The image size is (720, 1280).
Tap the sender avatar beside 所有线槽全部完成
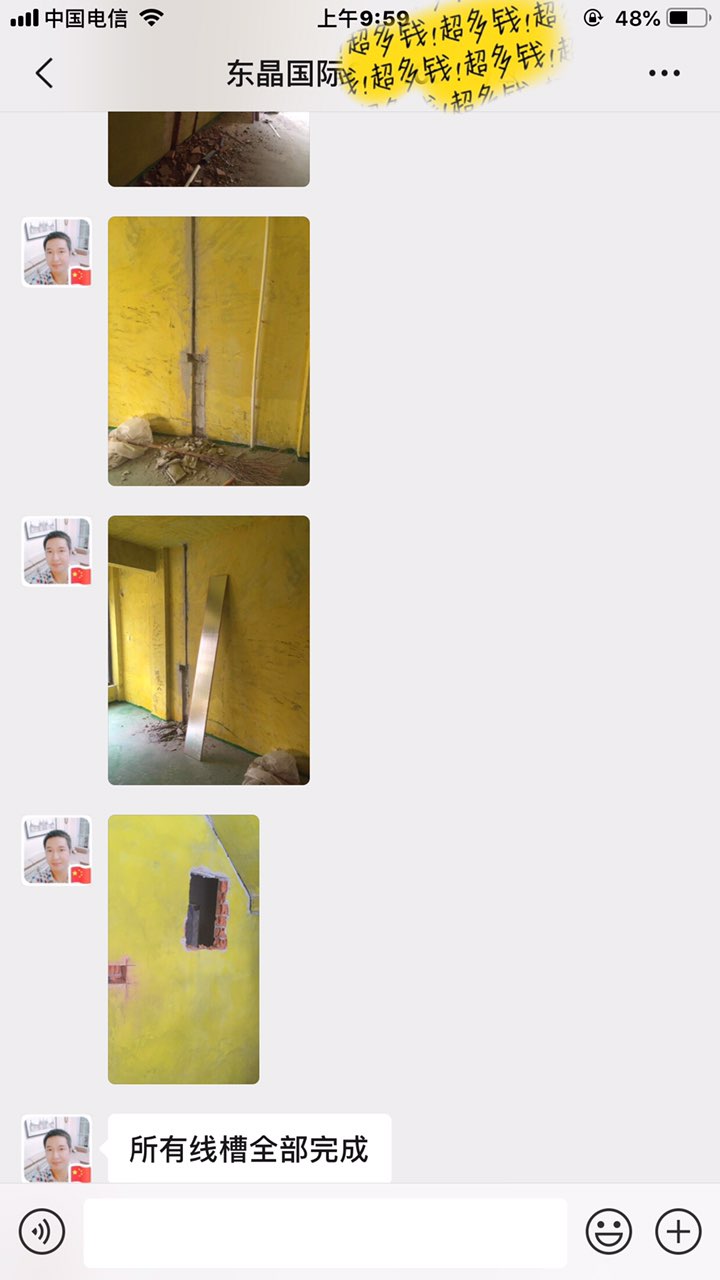tap(57, 1148)
